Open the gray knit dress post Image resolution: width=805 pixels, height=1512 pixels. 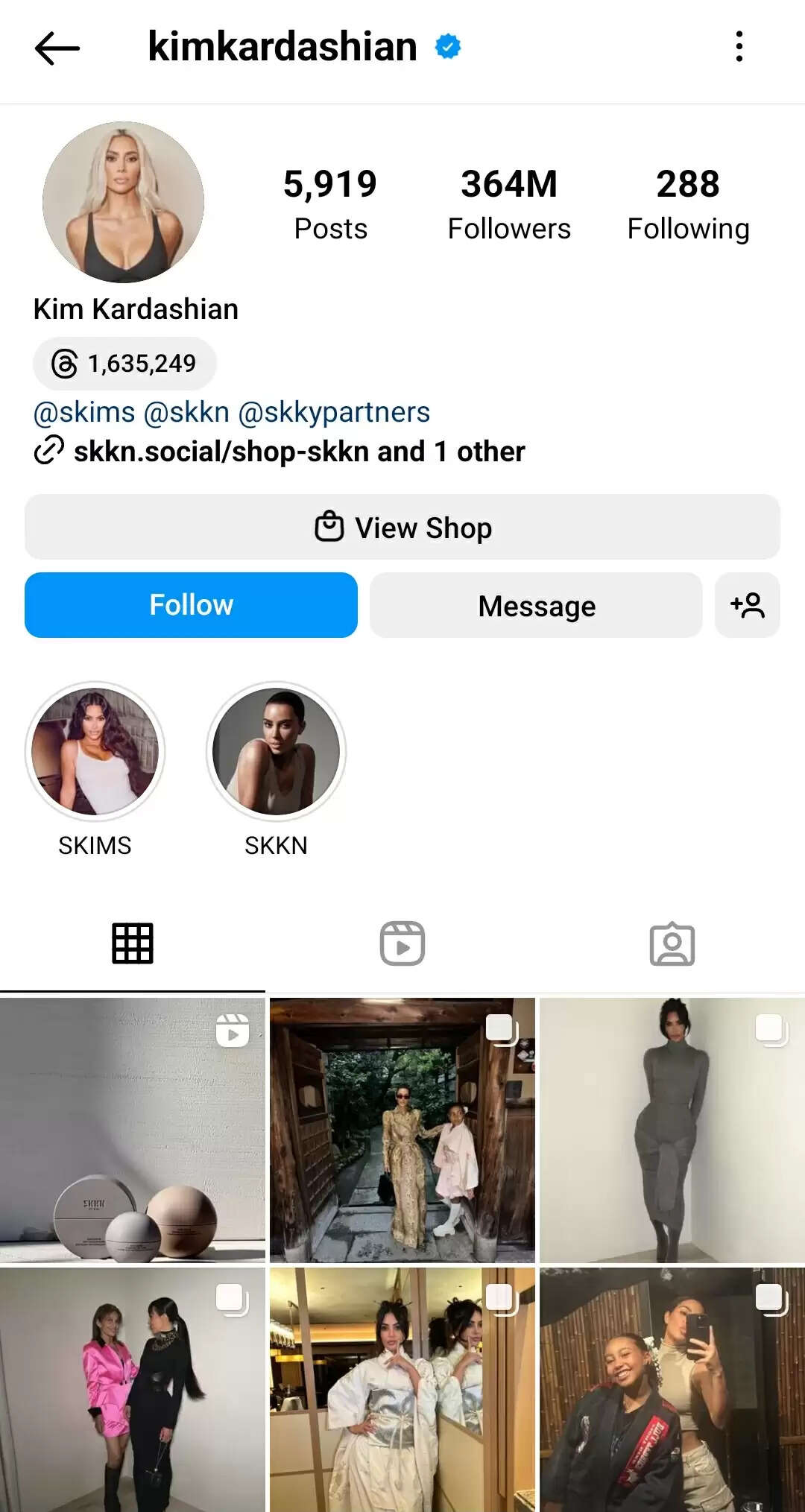pyautogui.click(x=672, y=1130)
